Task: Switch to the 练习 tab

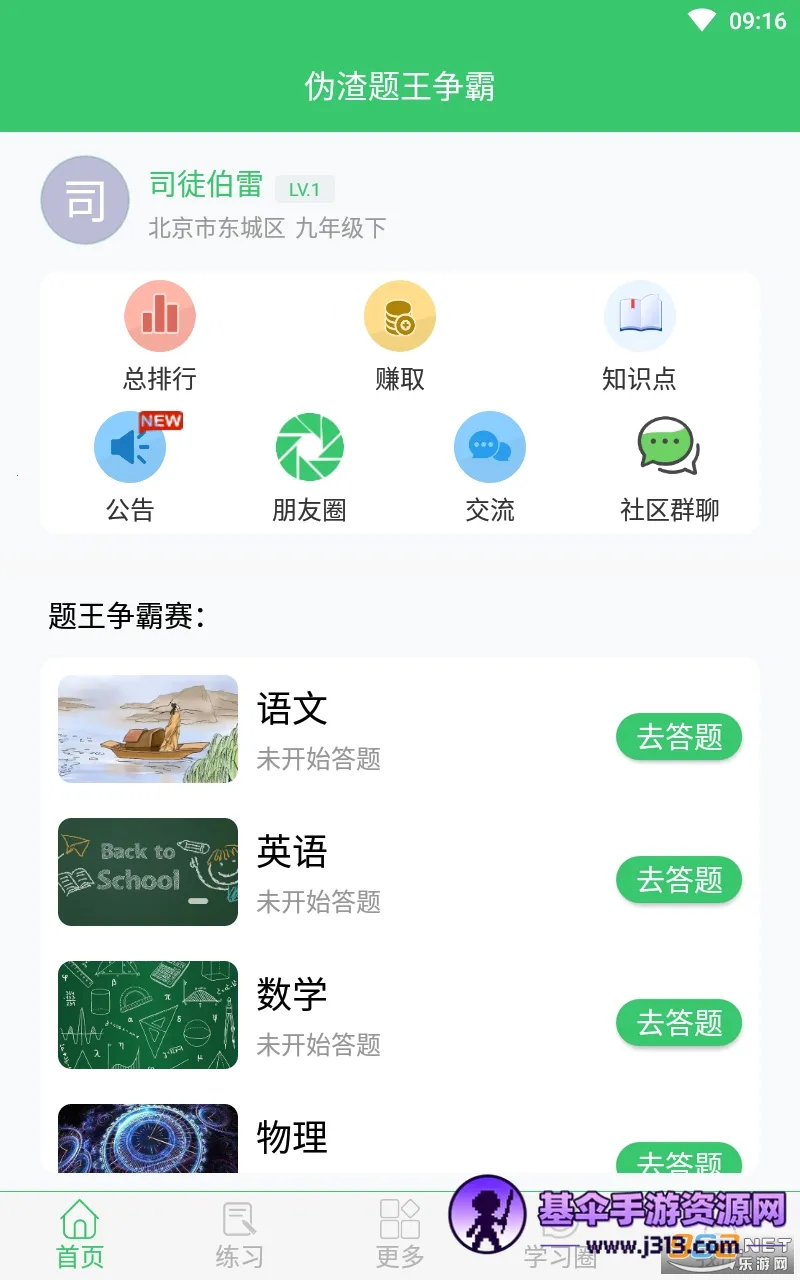Action: click(240, 1235)
